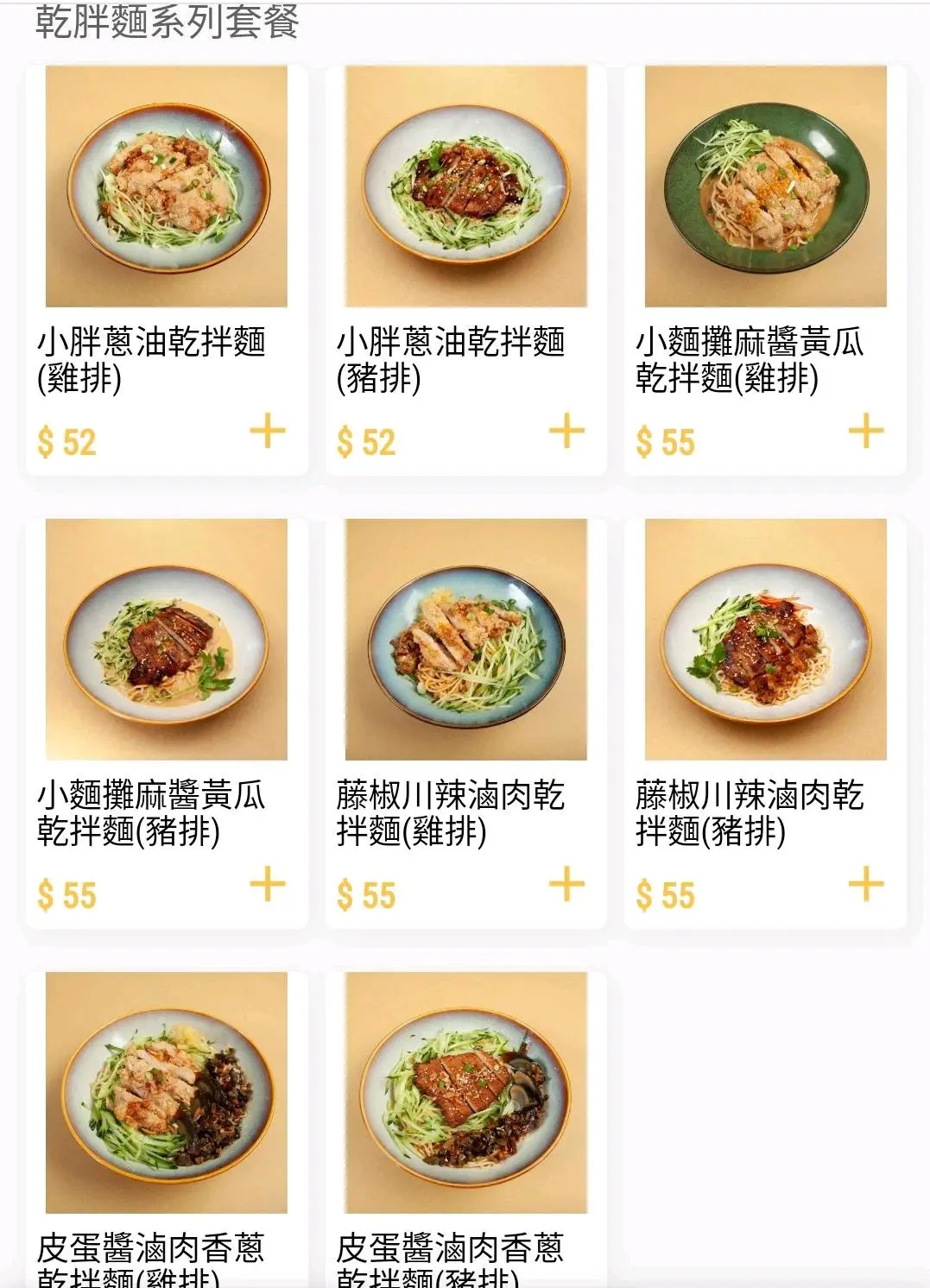View the 小胖蔥油乾拌麵(豬排) dish photo
The height and width of the screenshot is (1288, 930).
466,186
